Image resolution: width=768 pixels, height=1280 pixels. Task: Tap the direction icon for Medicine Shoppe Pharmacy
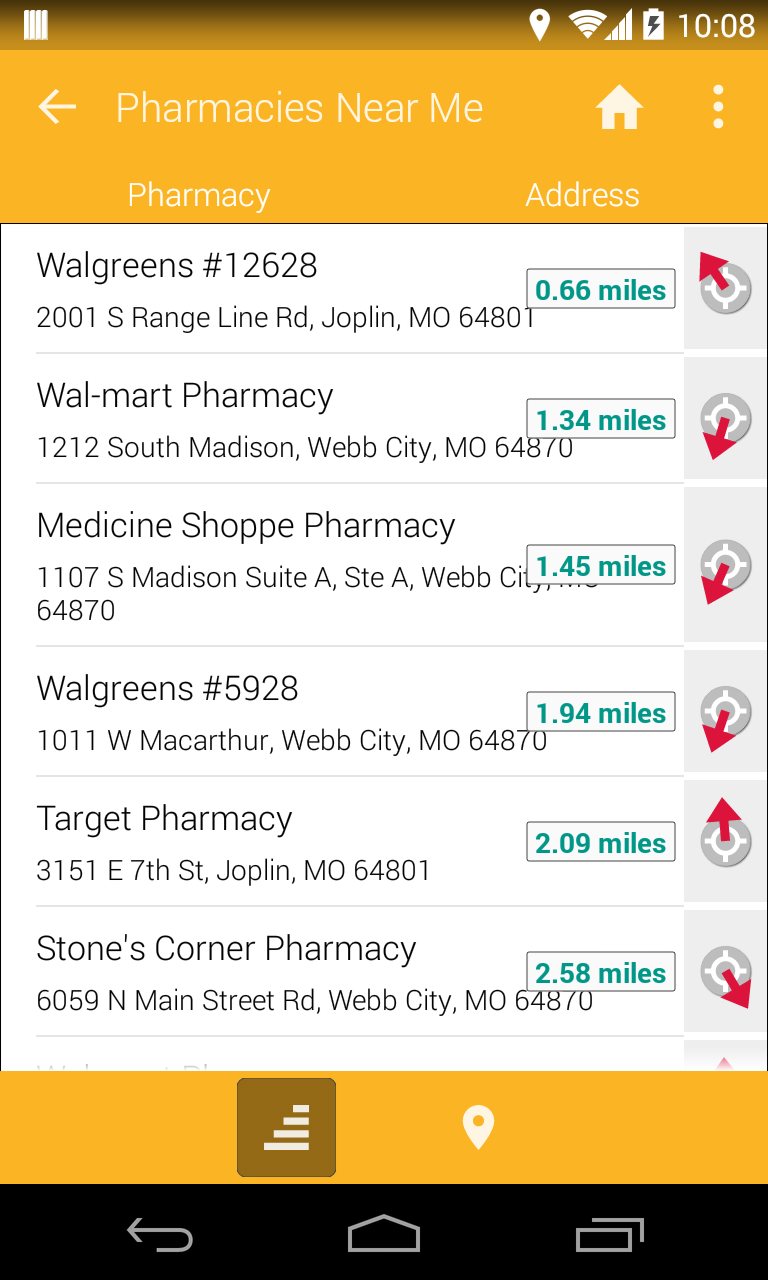point(725,566)
